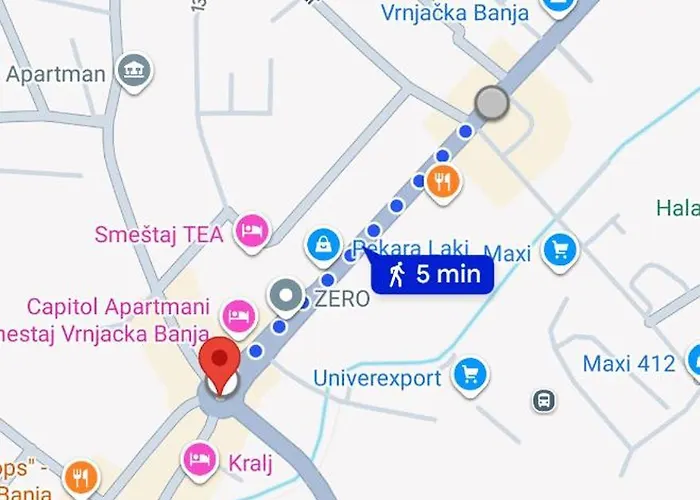This screenshot has height=500, width=700.
Task: Open the Maxi 412 store marker
Action: (x=695, y=363)
